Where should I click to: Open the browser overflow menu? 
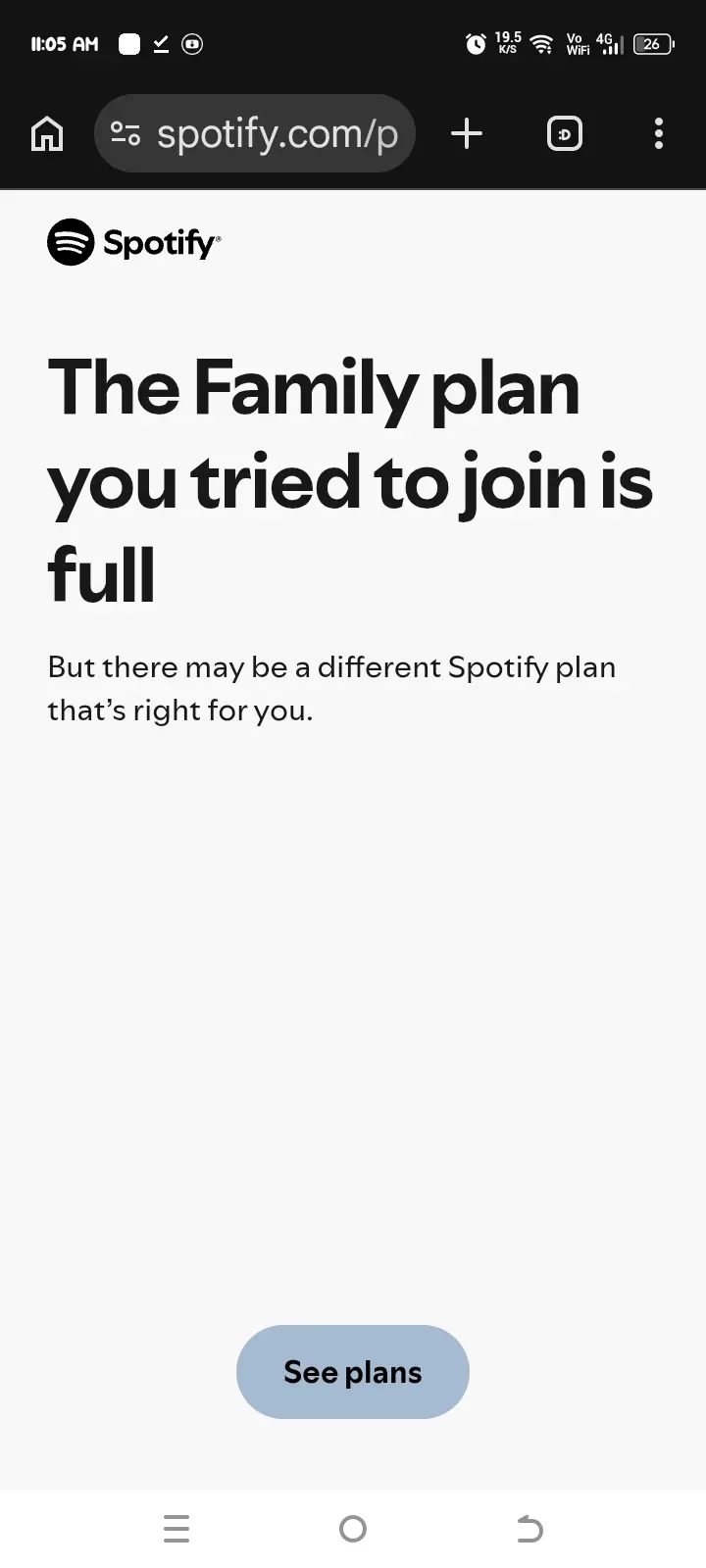(x=659, y=133)
